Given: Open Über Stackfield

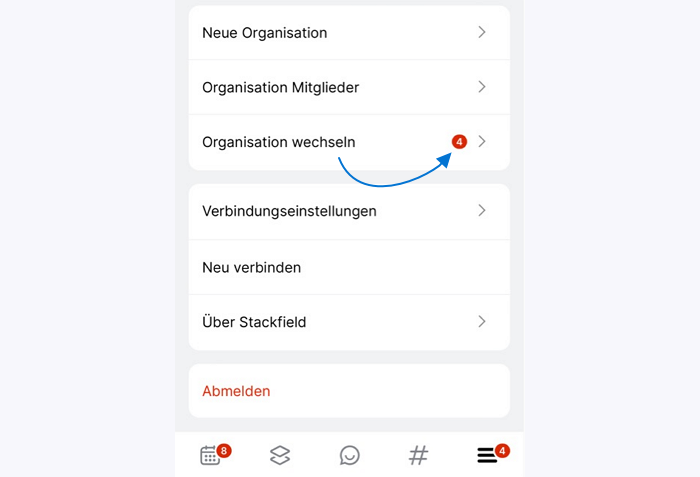Looking at the screenshot, I should pos(348,322).
